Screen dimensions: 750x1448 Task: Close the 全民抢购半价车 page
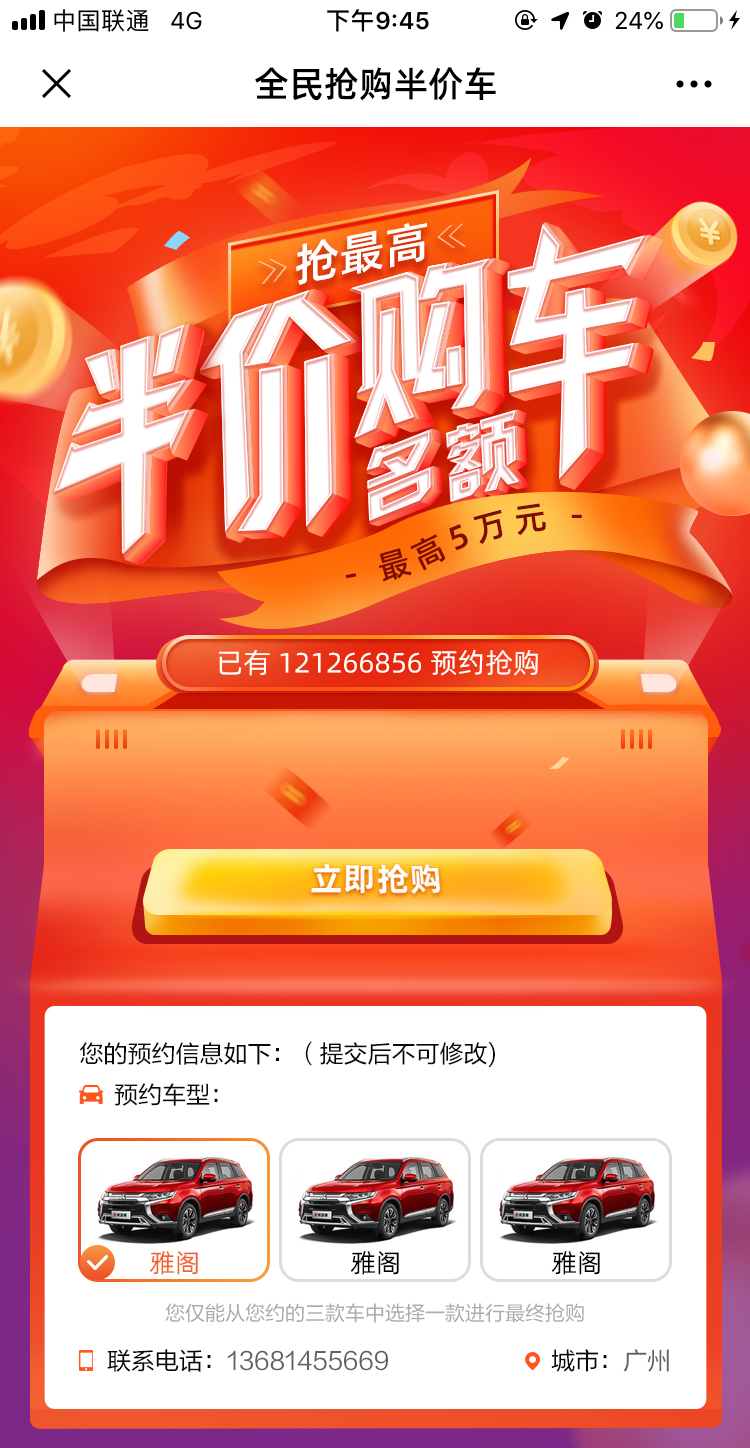(57, 84)
